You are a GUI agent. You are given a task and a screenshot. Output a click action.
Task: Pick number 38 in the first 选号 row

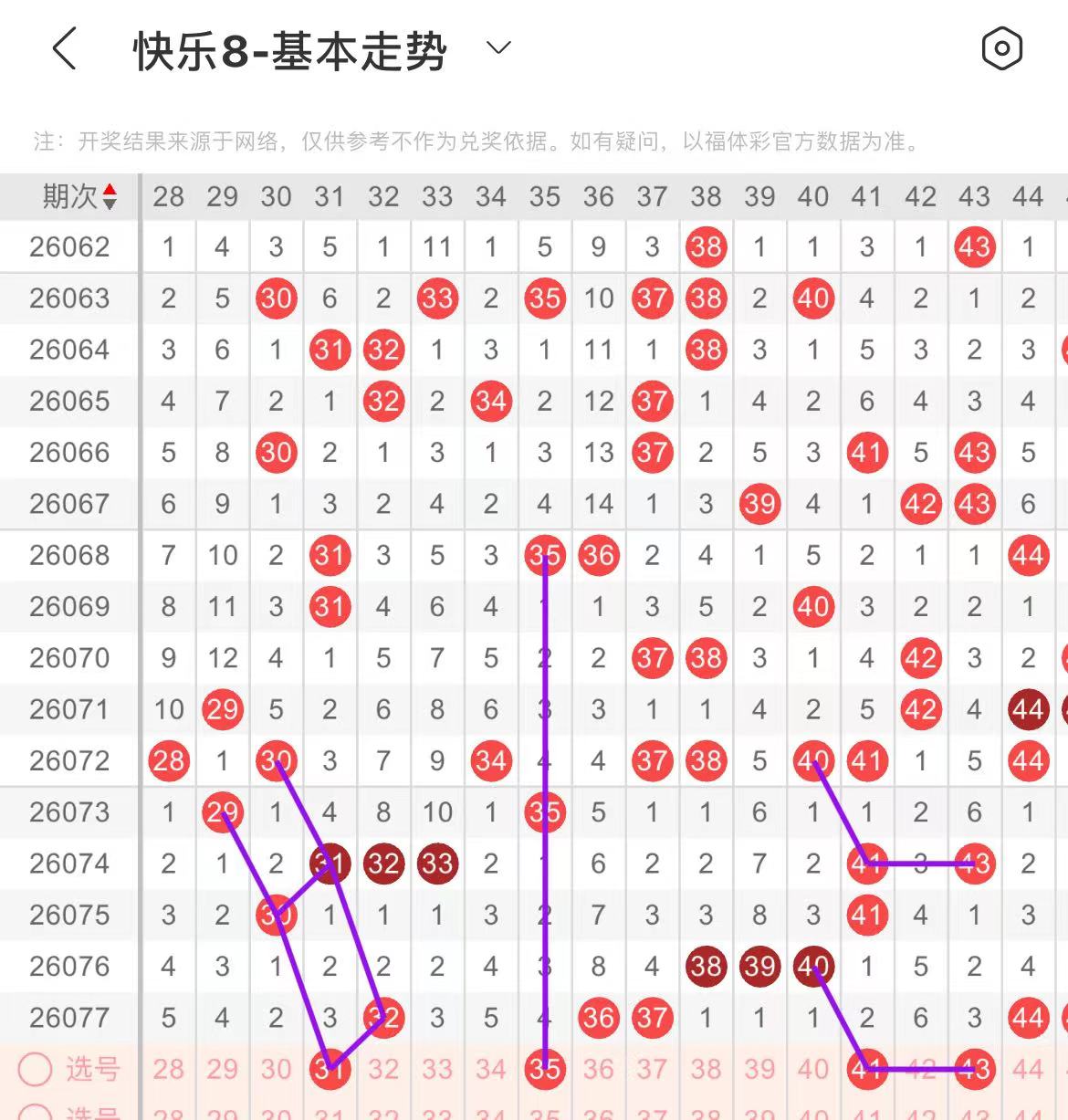(x=706, y=1069)
